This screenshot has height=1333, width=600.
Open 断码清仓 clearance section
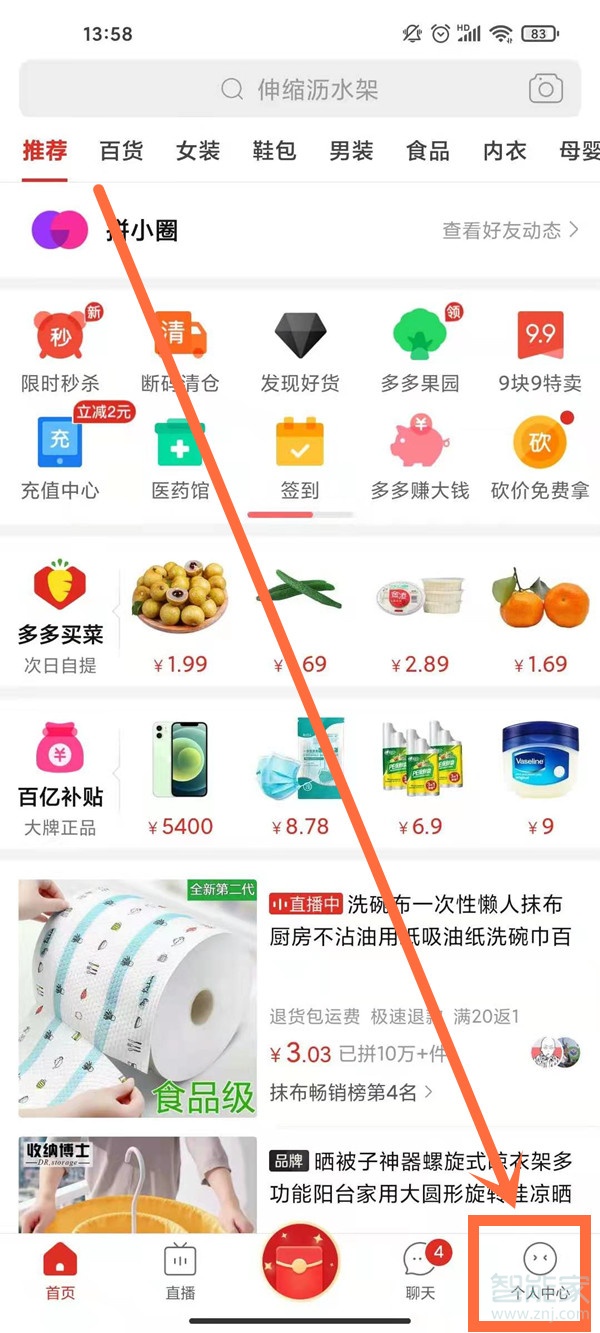click(x=180, y=350)
